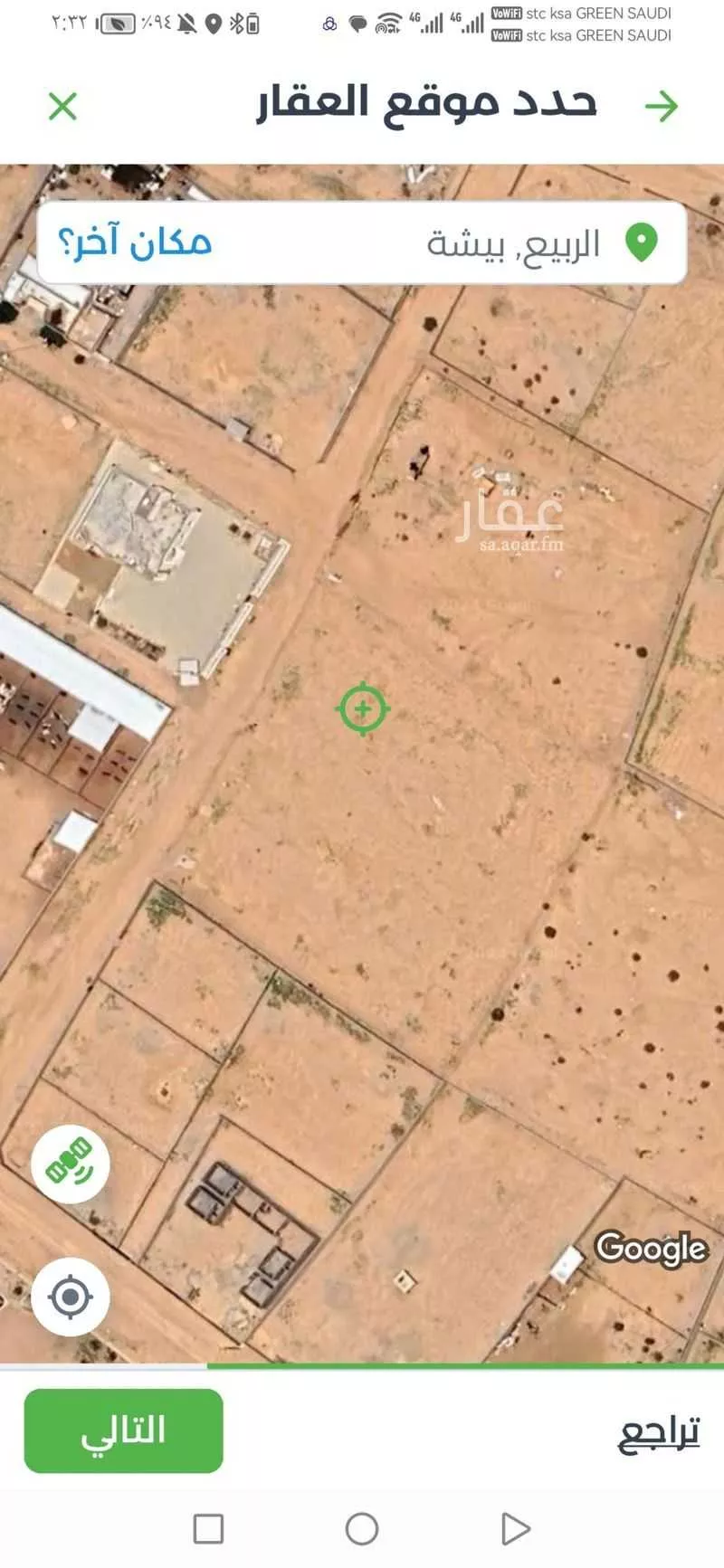
Task: Tap the 'تراجع' undo link
Action: (x=659, y=1432)
